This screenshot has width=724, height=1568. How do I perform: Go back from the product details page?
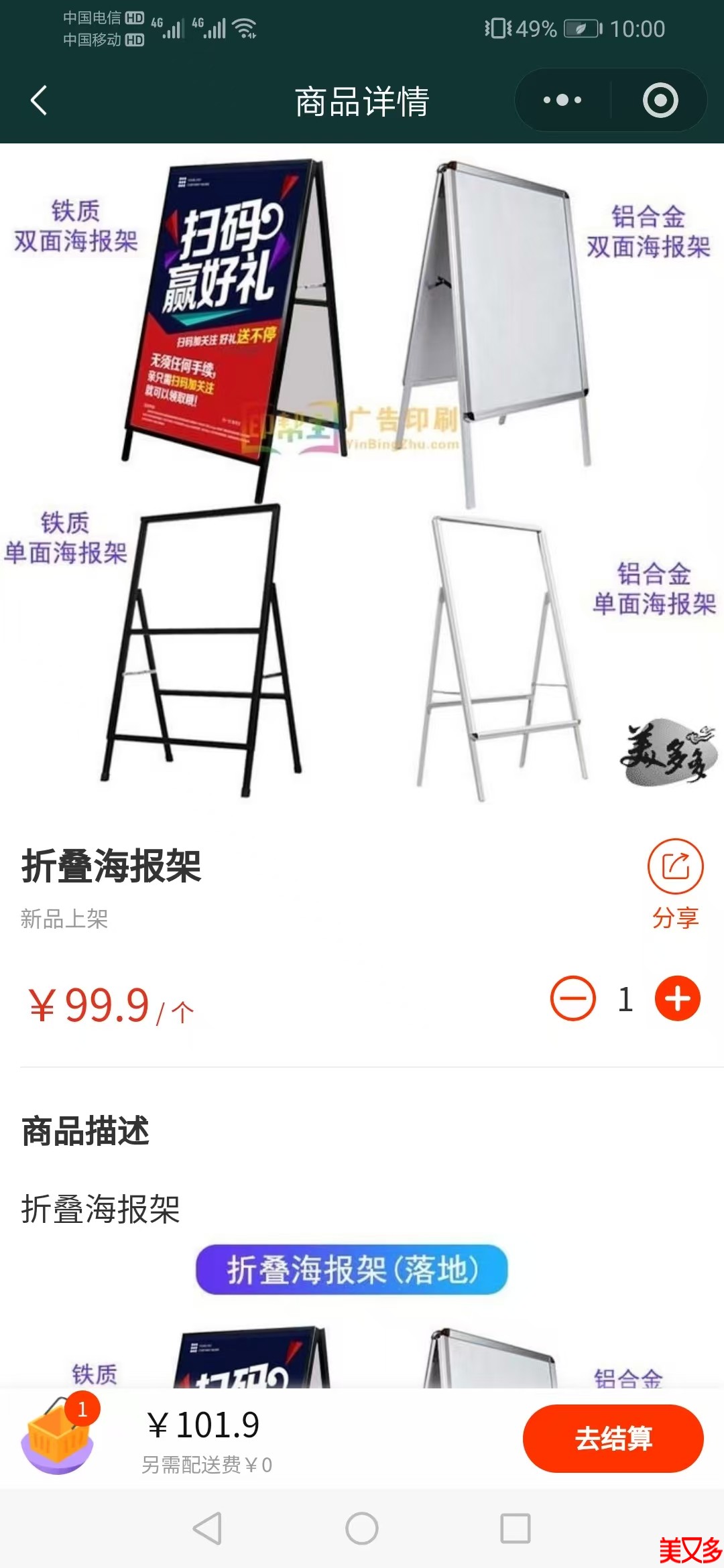click(x=39, y=101)
